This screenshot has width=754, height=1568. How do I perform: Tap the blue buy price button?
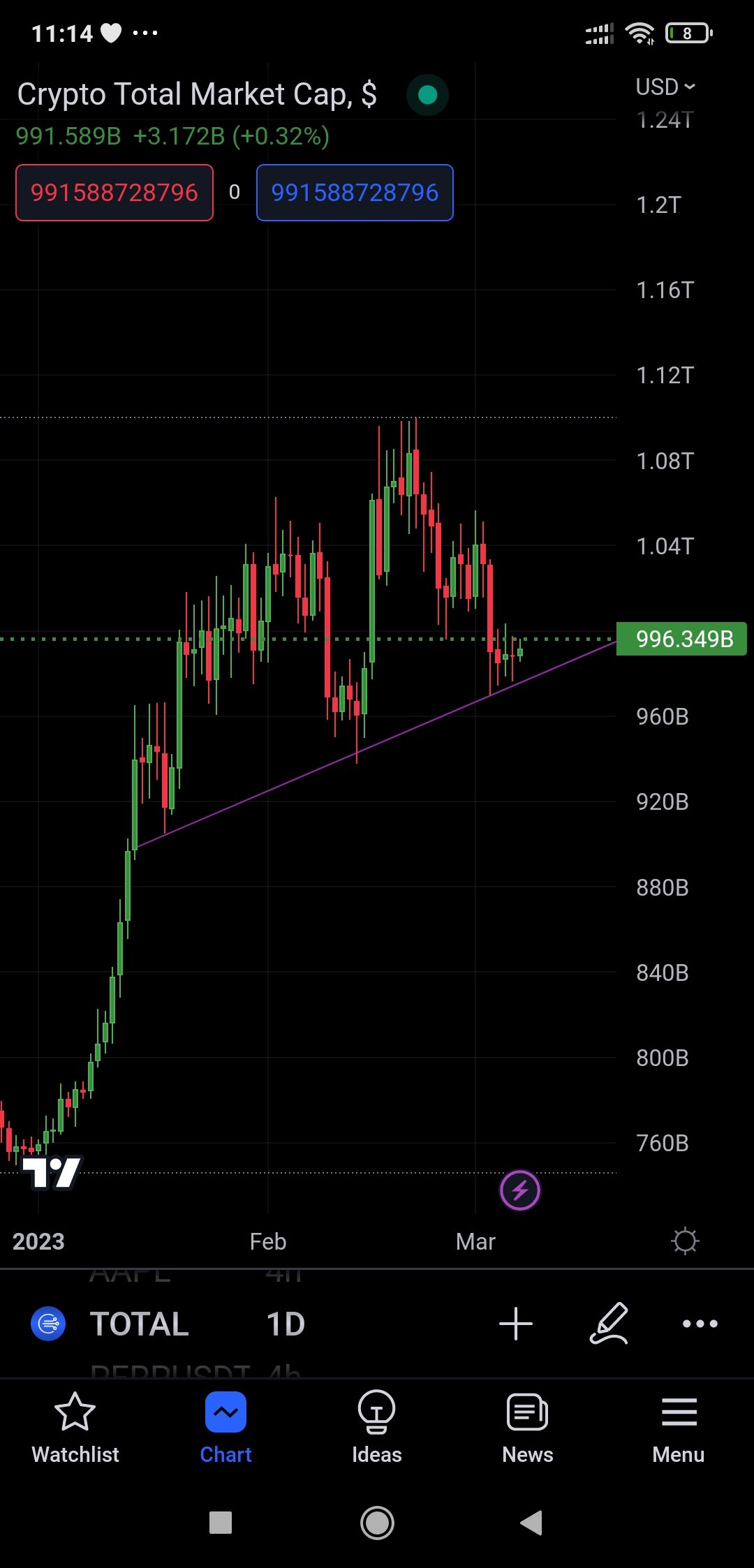click(x=355, y=193)
